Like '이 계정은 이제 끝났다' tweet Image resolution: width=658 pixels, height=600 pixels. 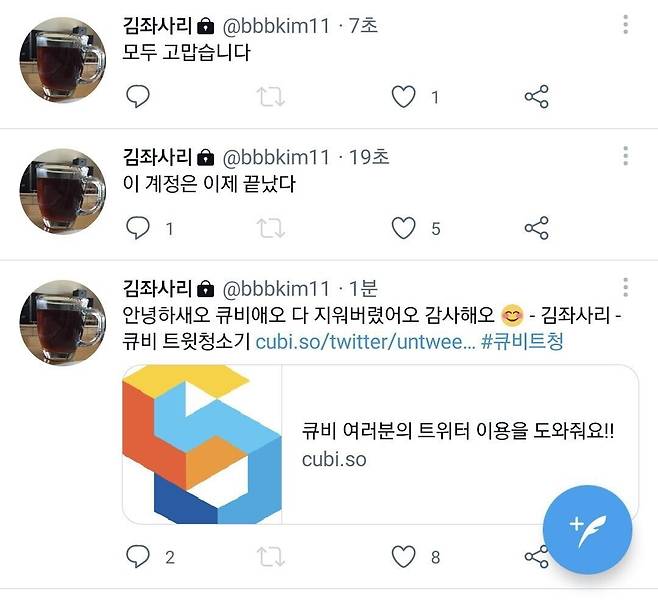coord(403,229)
